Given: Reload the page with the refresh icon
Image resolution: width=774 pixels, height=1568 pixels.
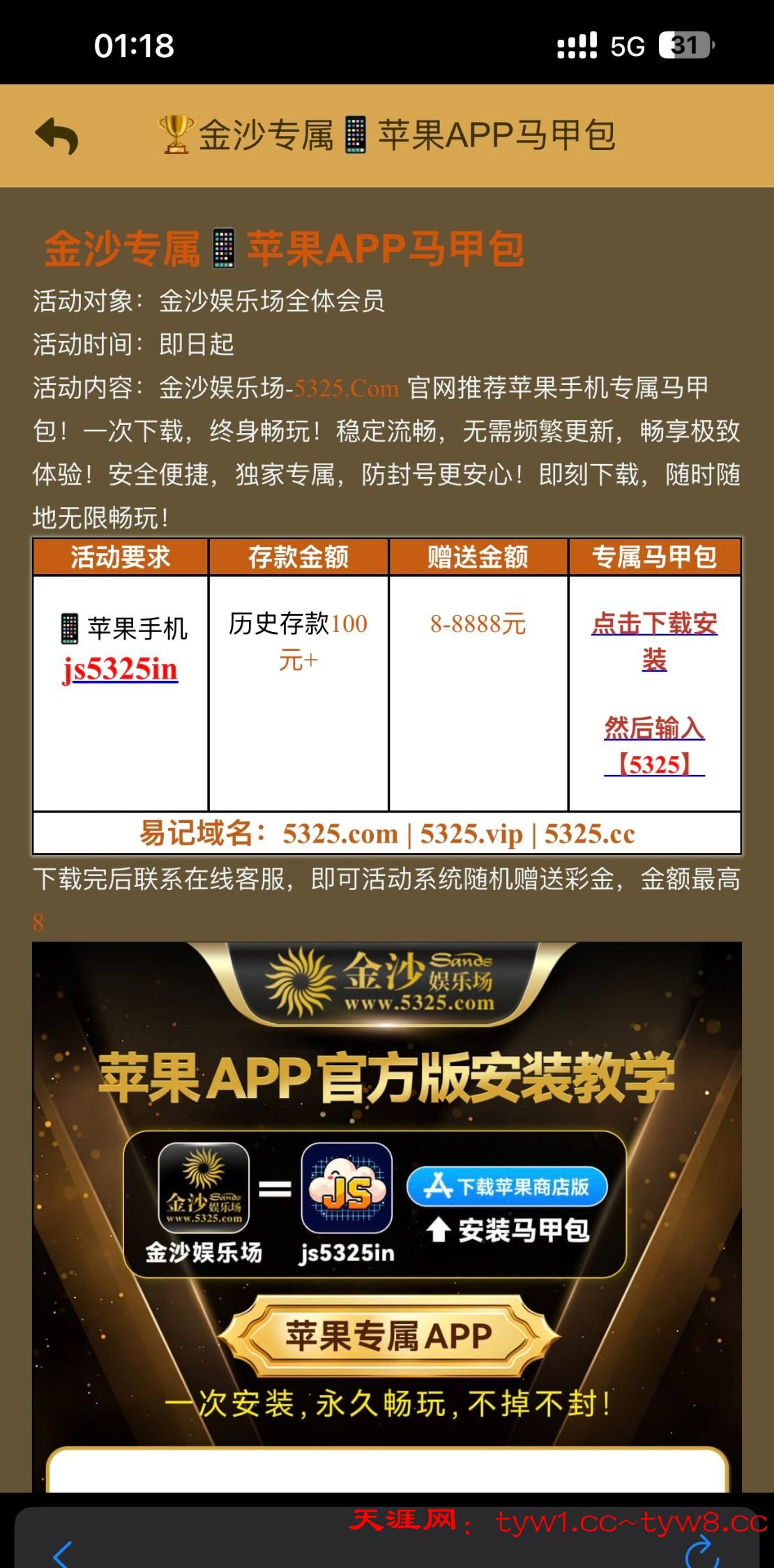Looking at the screenshot, I should point(701,1551).
